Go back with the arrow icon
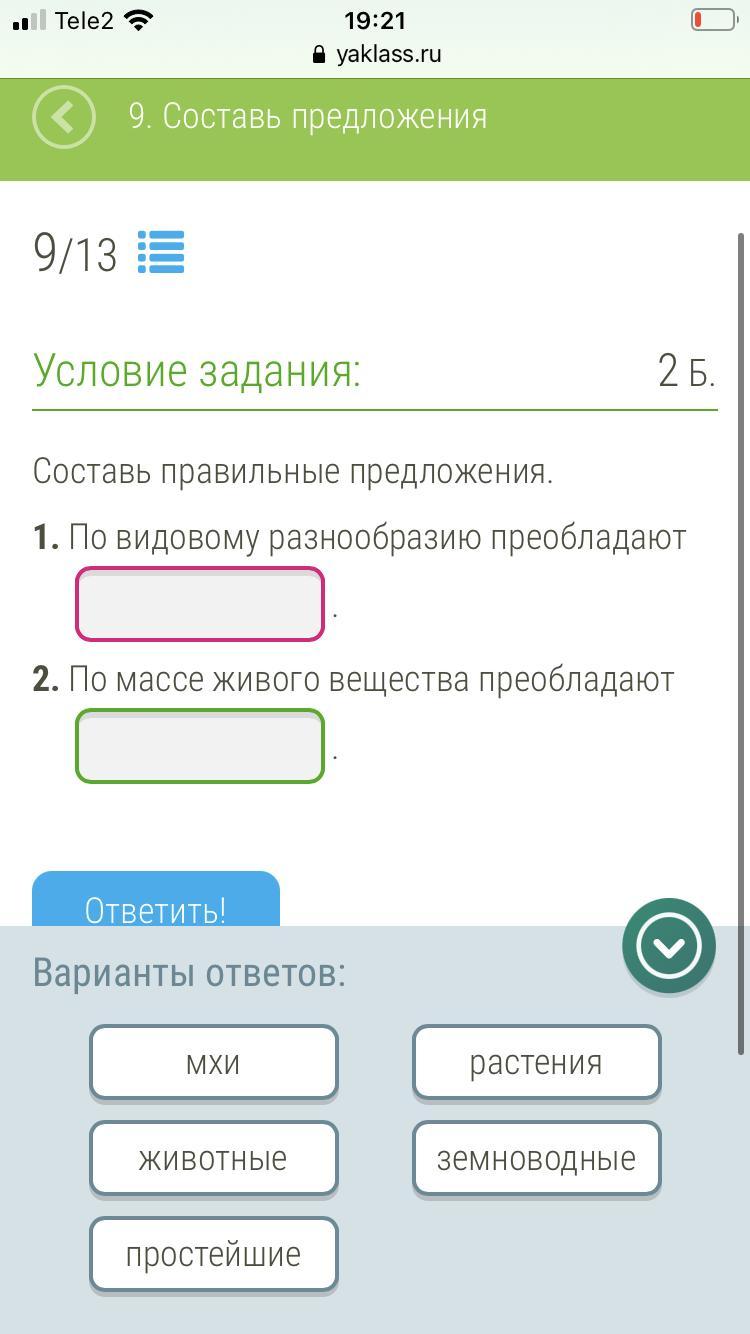Viewport: 750px width, 1334px height. tap(64, 117)
